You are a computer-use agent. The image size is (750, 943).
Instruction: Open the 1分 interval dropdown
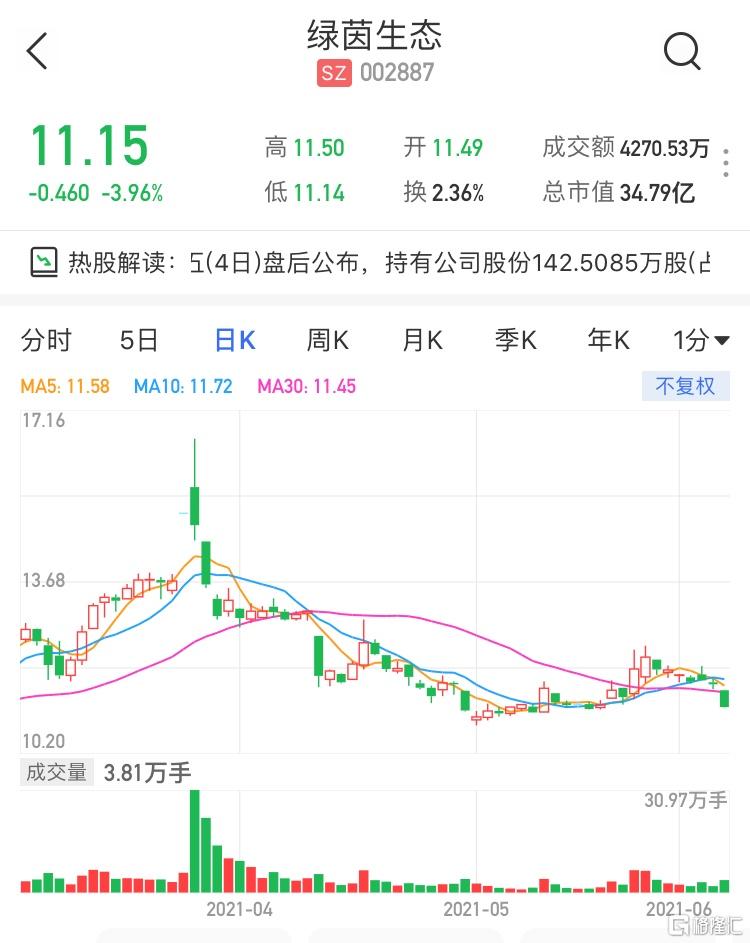[x=700, y=341]
